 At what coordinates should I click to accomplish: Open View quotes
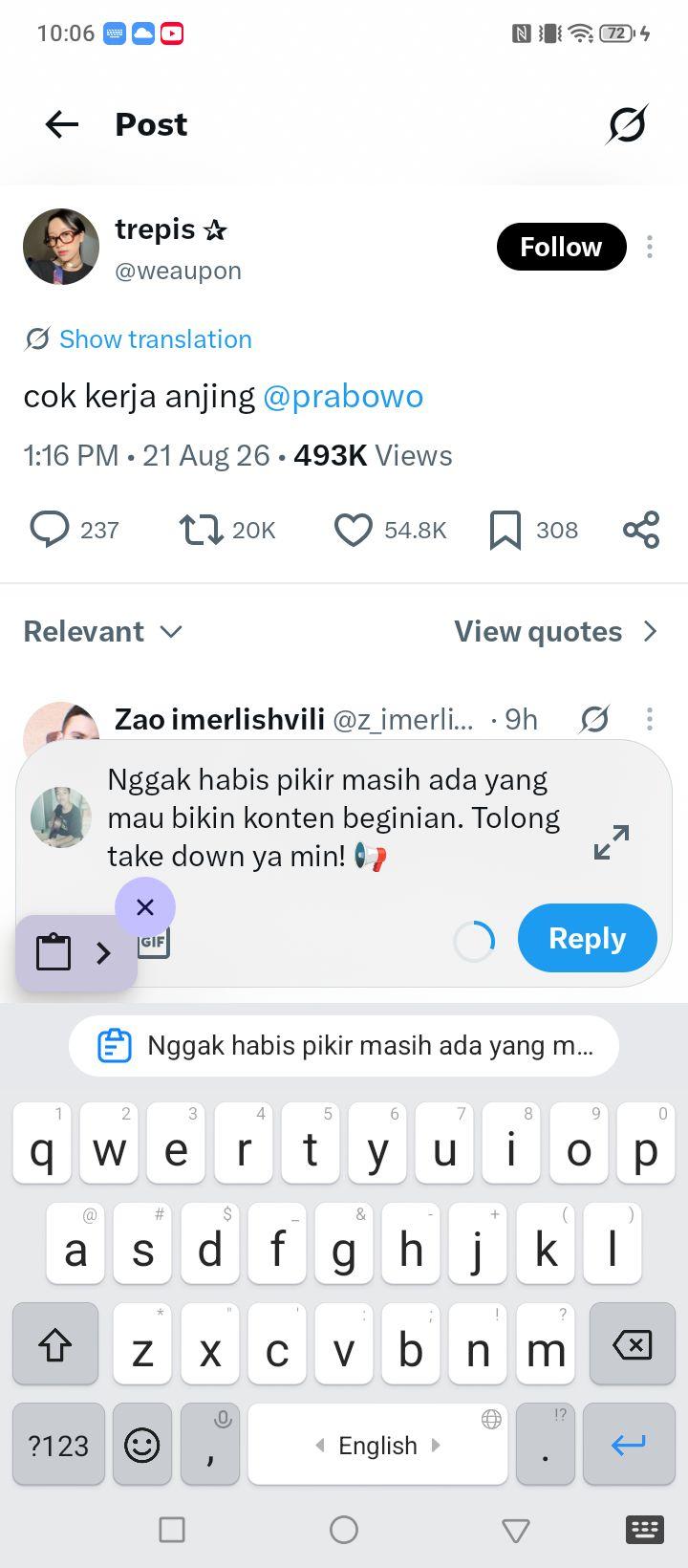click(556, 632)
